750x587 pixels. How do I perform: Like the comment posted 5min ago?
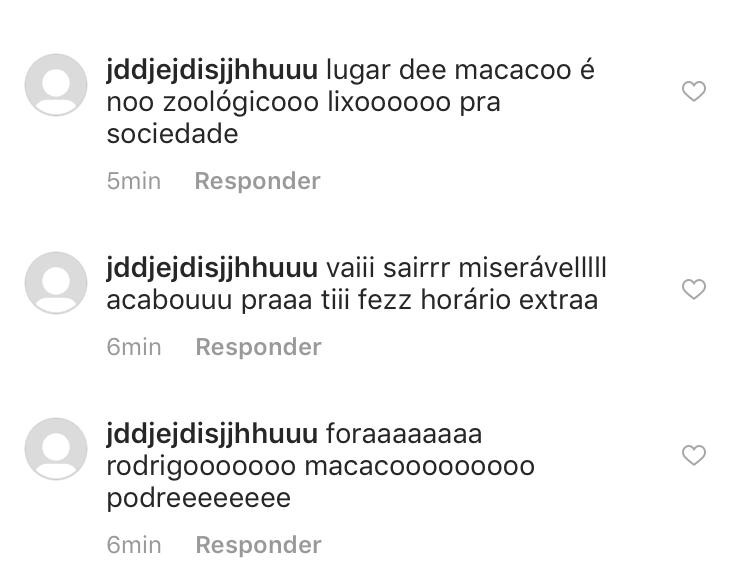(693, 92)
